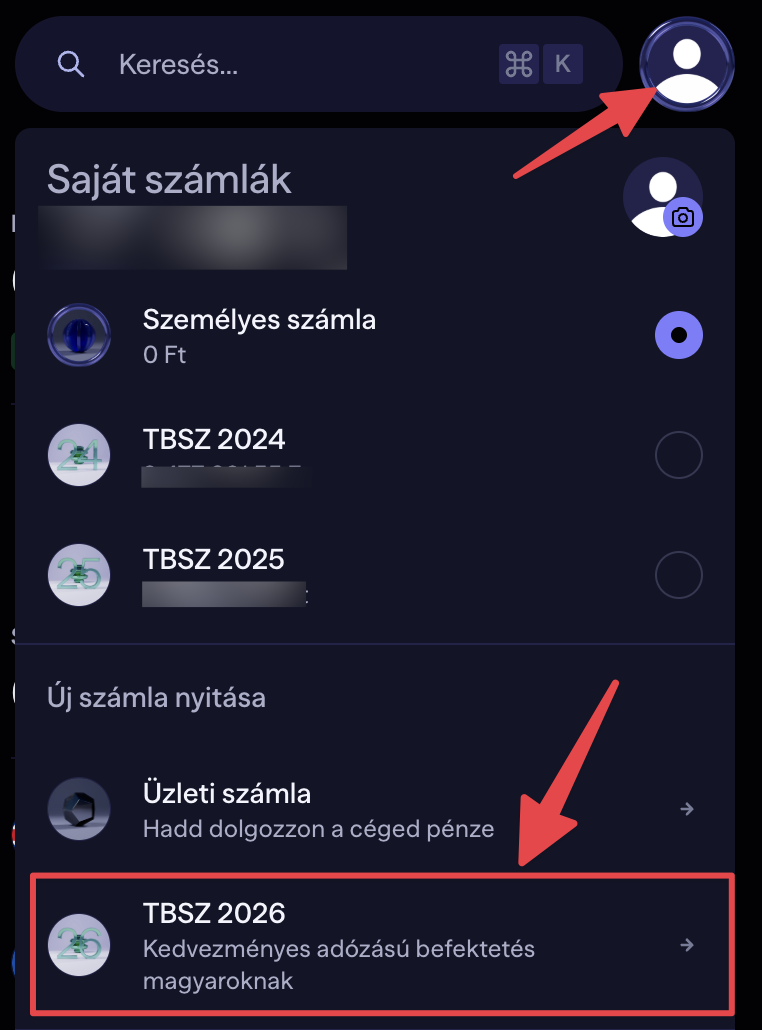Open the Keresés search field
The image size is (762, 1030).
point(300,65)
